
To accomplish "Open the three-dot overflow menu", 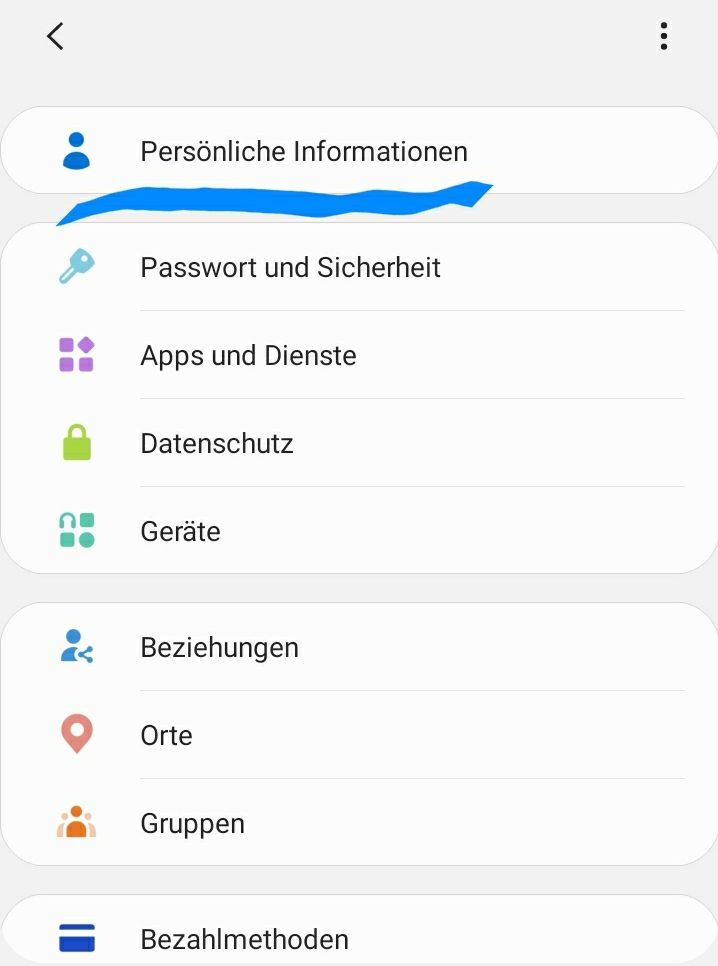I will (664, 37).
